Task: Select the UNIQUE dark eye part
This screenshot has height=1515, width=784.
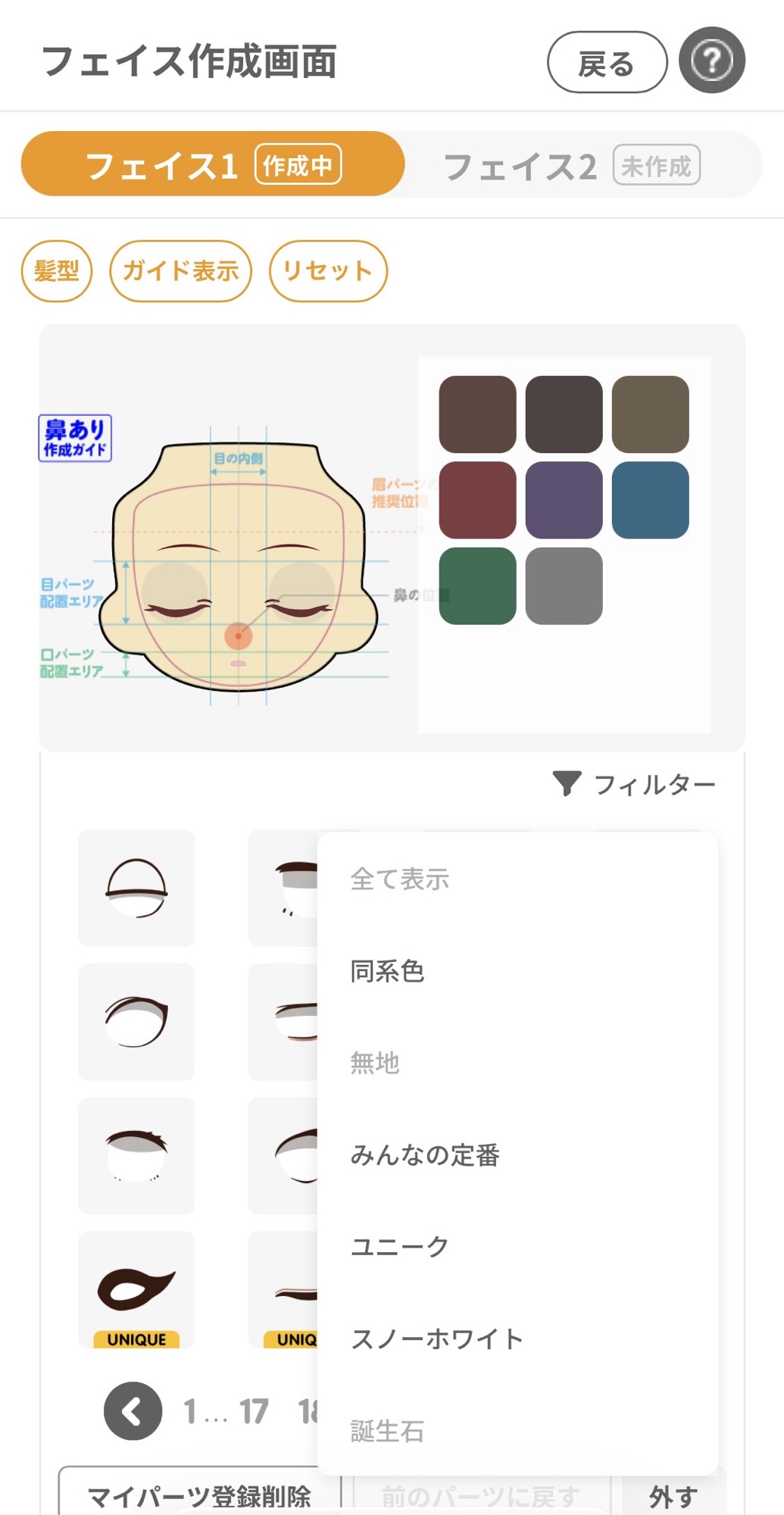Action: [136, 1289]
